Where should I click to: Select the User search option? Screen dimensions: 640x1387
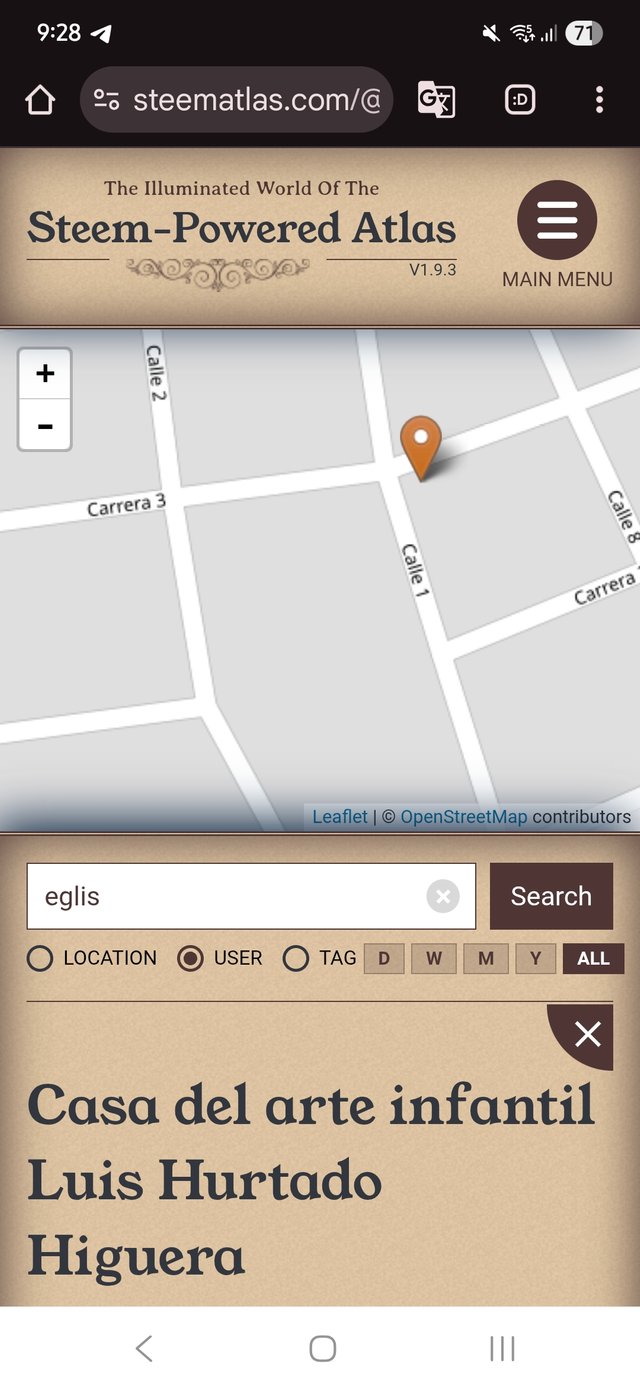[x=190, y=959]
